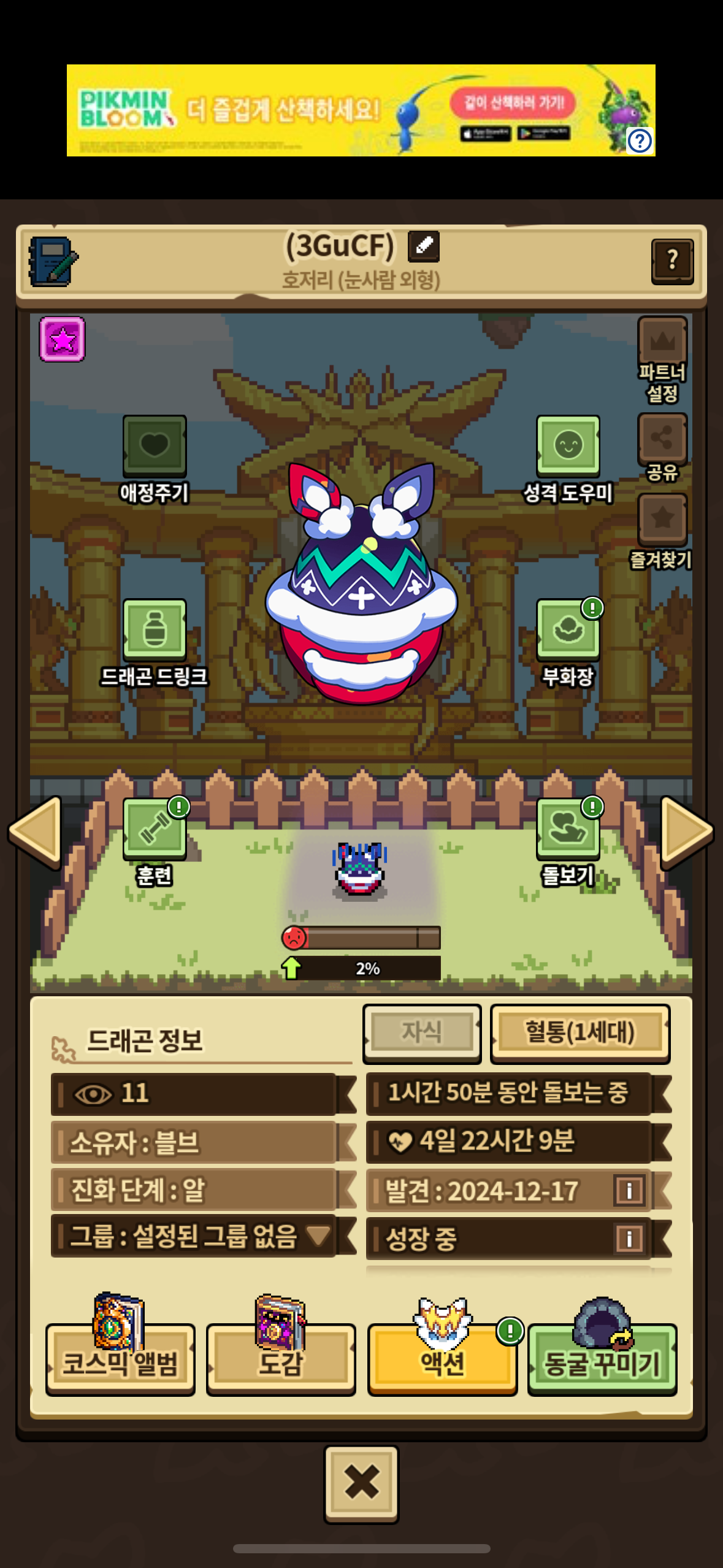The image size is (723, 1568).
Task: Edit the dragon name (3GuCF)
Action: pos(424,246)
